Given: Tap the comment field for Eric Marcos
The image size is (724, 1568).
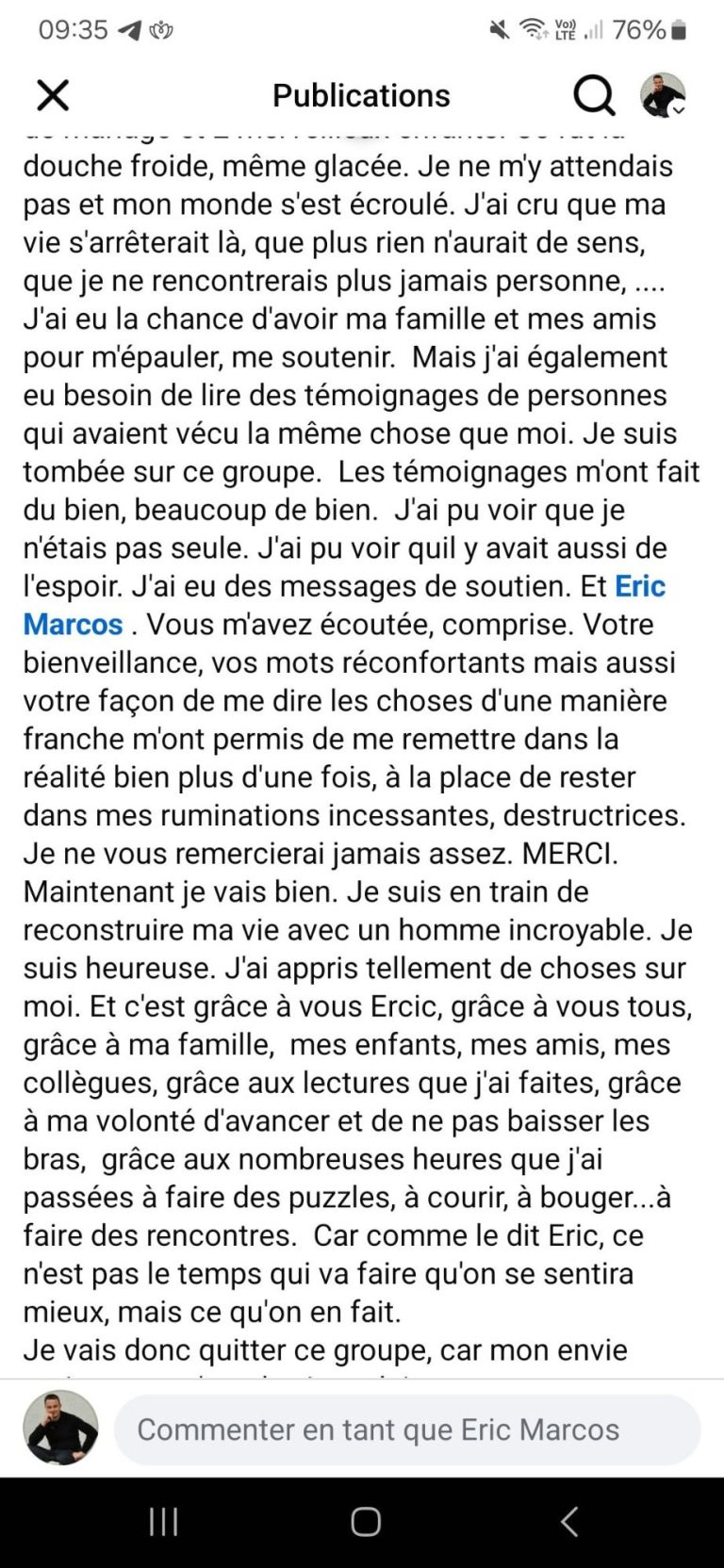Looking at the screenshot, I should point(407,1429).
